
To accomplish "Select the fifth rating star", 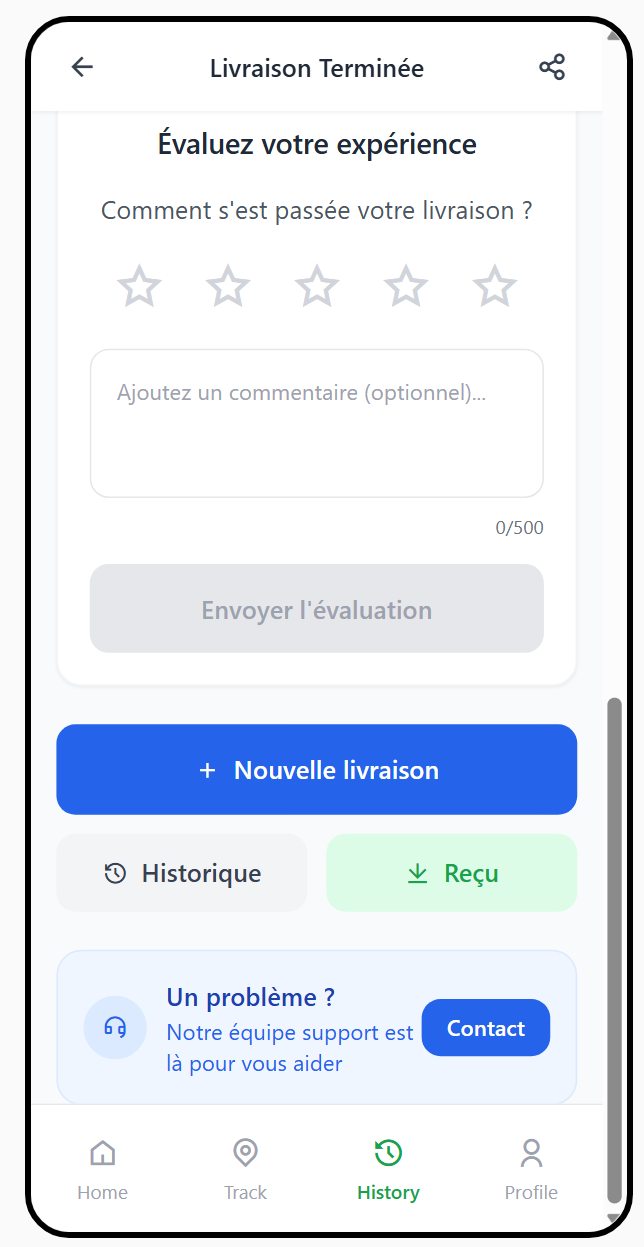I will click(495, 287).
